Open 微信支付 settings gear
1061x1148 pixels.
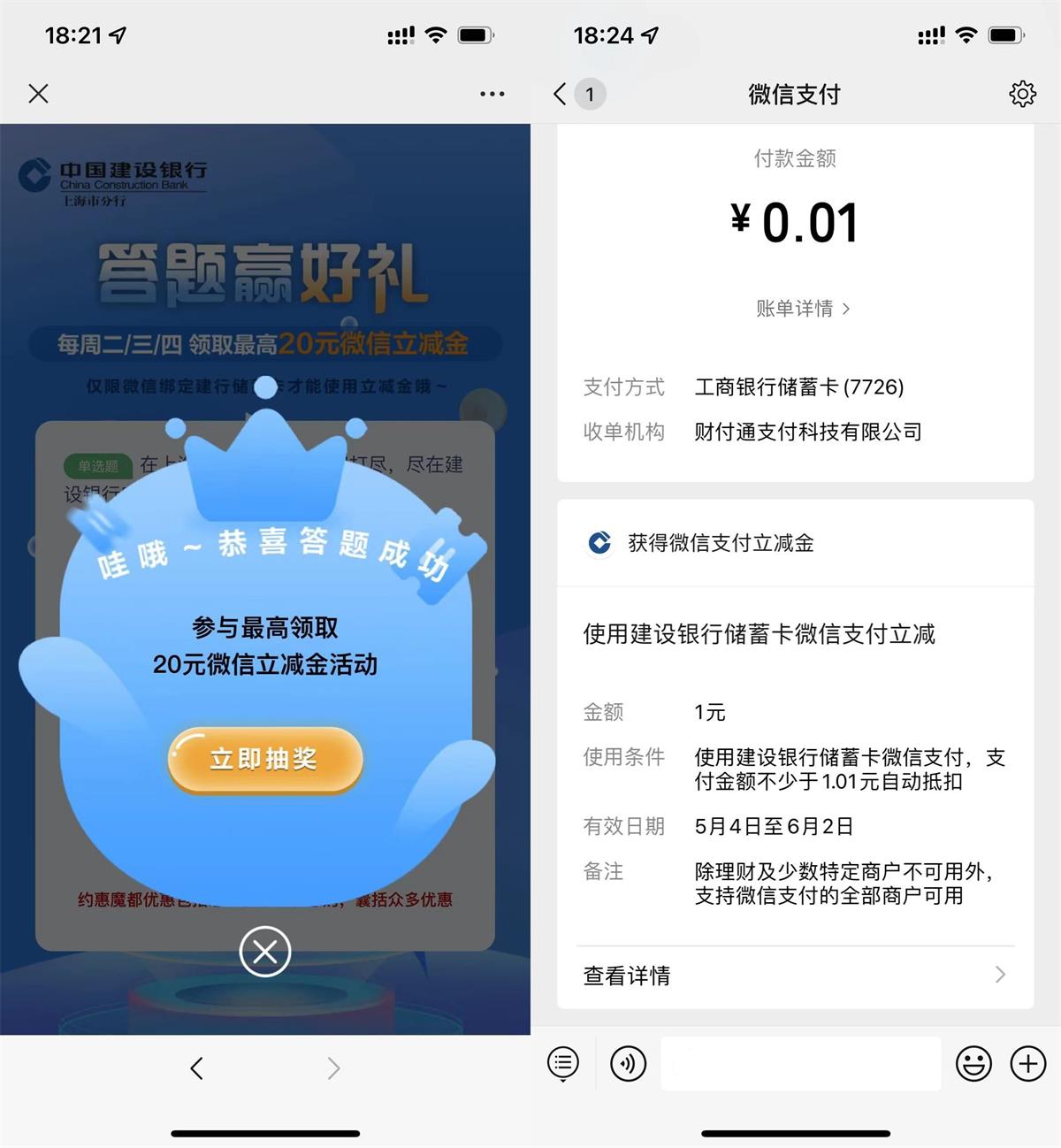(1022, 94)
